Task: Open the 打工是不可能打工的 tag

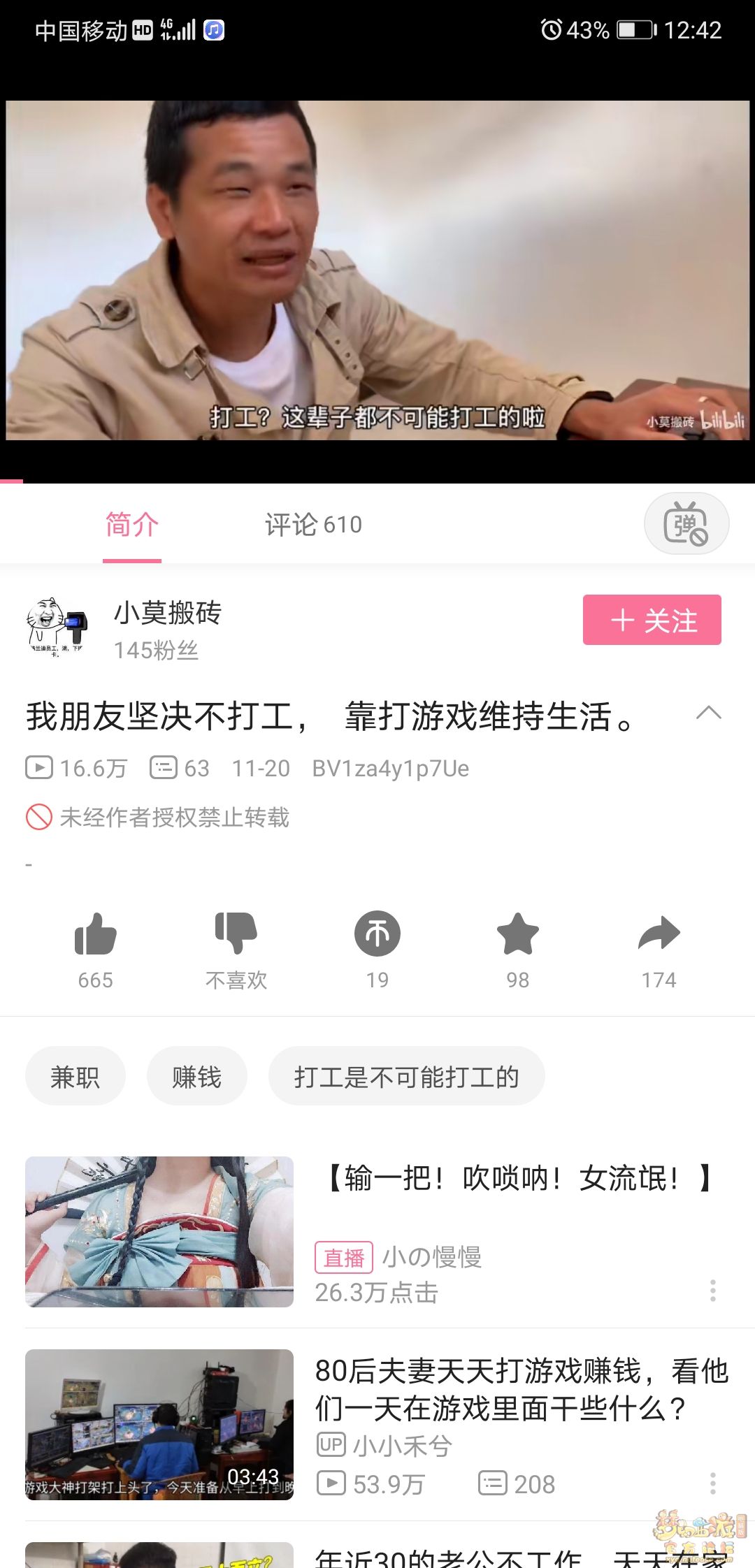Action: pyautogui.click(x=406, y=1076)
